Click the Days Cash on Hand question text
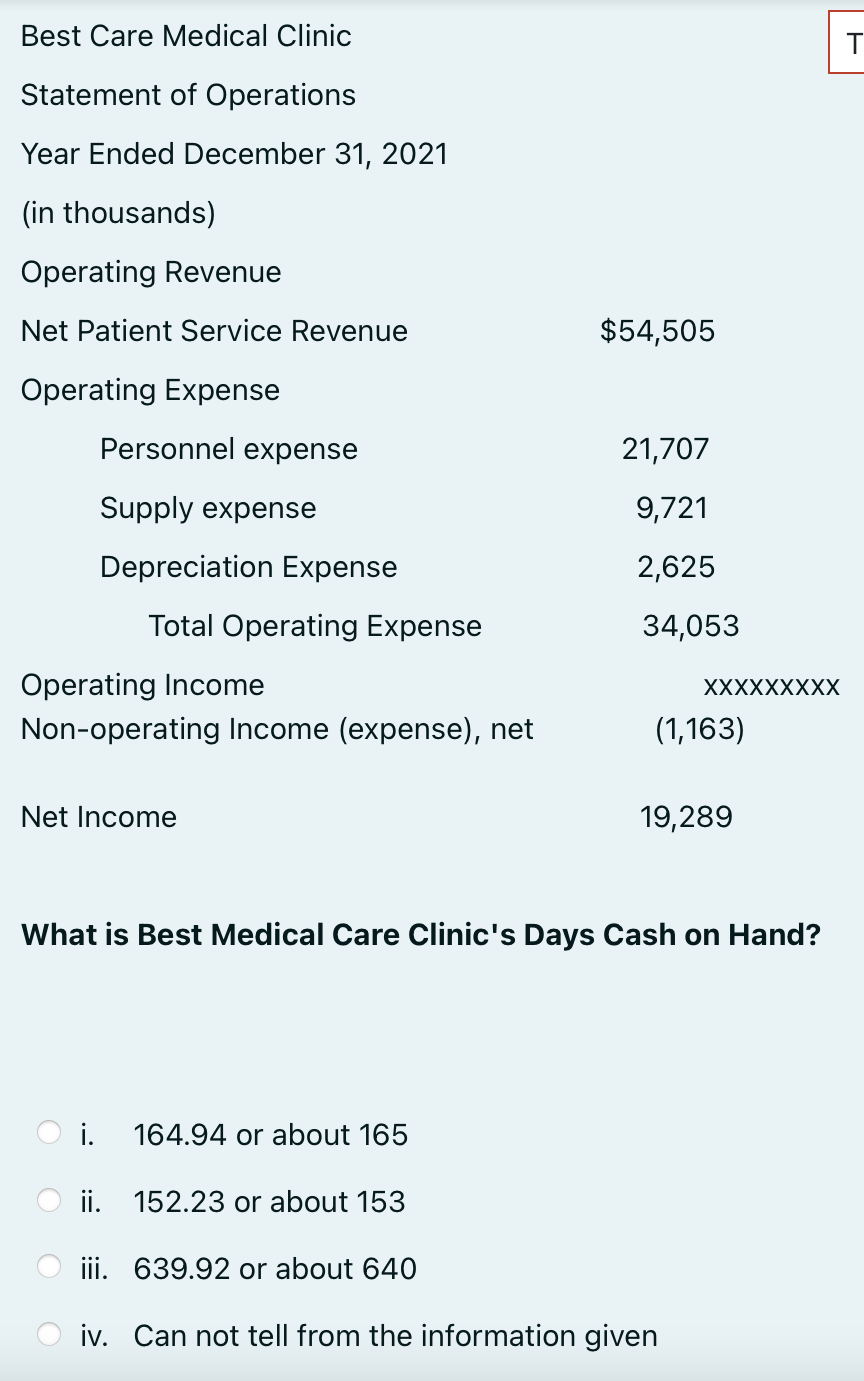This screenshot has width=864, height=1381. click(x=421, y=934)
